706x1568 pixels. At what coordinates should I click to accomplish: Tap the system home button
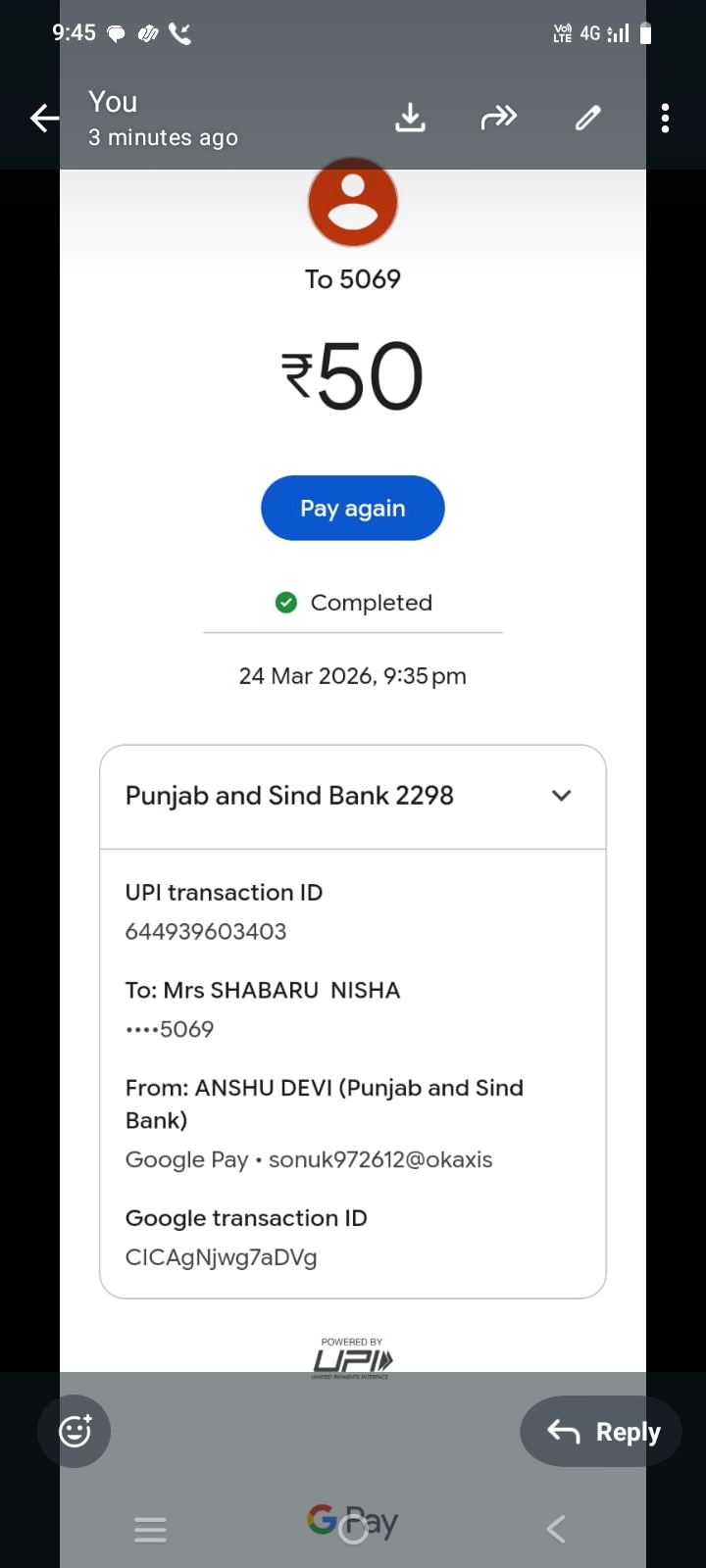coord(353,1529)
